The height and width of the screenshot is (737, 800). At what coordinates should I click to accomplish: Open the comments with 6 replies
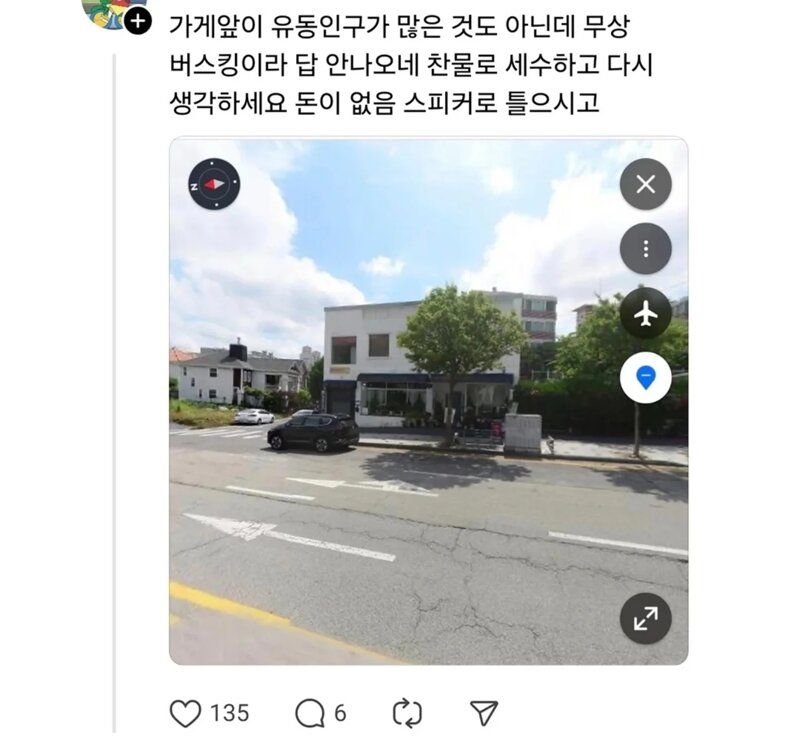tap(310, 712)
